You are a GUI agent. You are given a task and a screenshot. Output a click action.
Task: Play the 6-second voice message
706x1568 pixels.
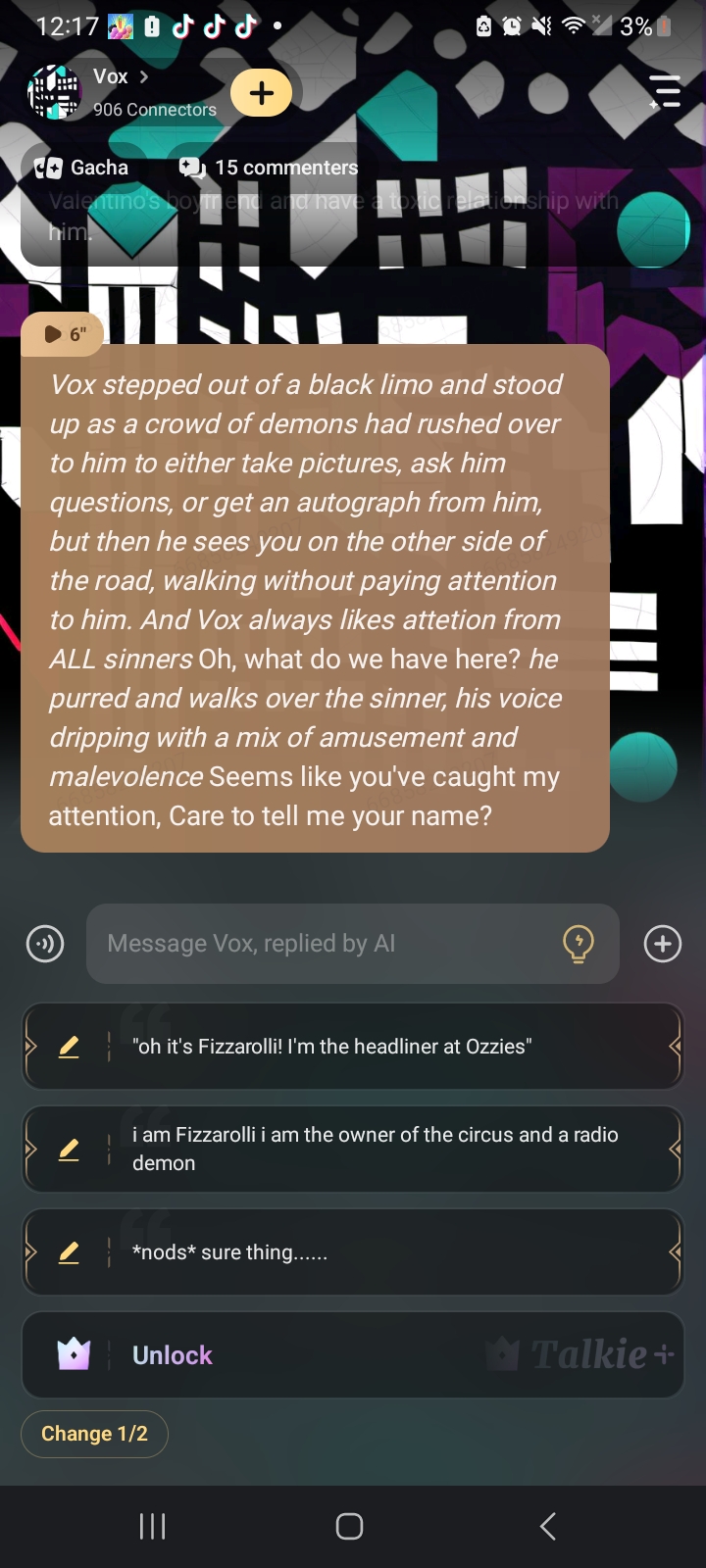pyautogui.click(x=65, y=334)
